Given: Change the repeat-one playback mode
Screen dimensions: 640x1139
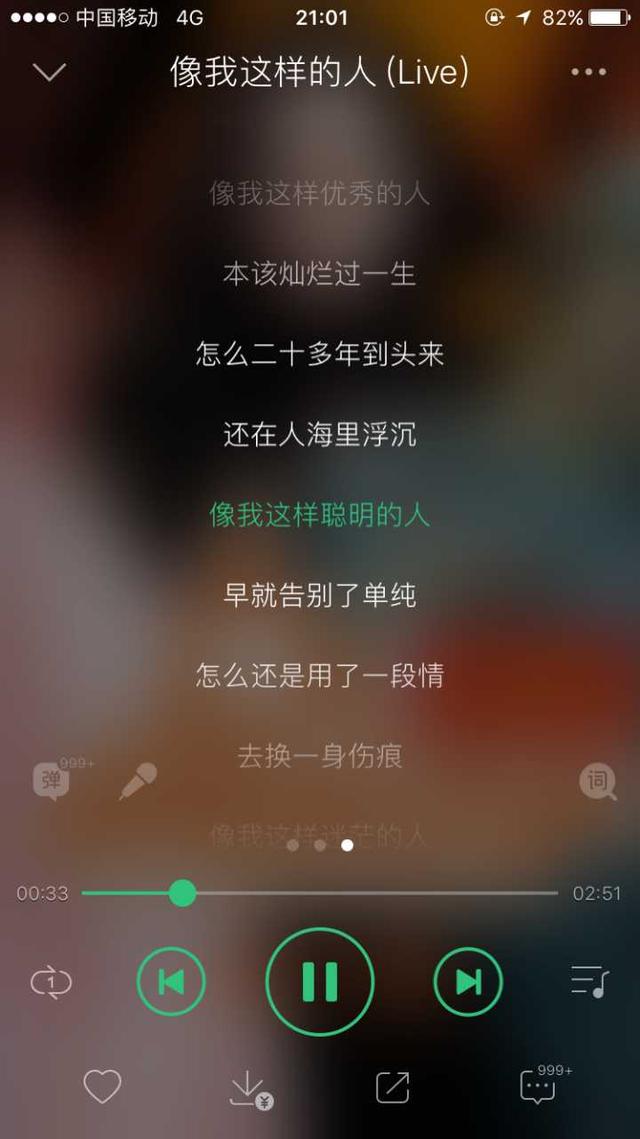Looking at the screenshot, I should [51, 983].
